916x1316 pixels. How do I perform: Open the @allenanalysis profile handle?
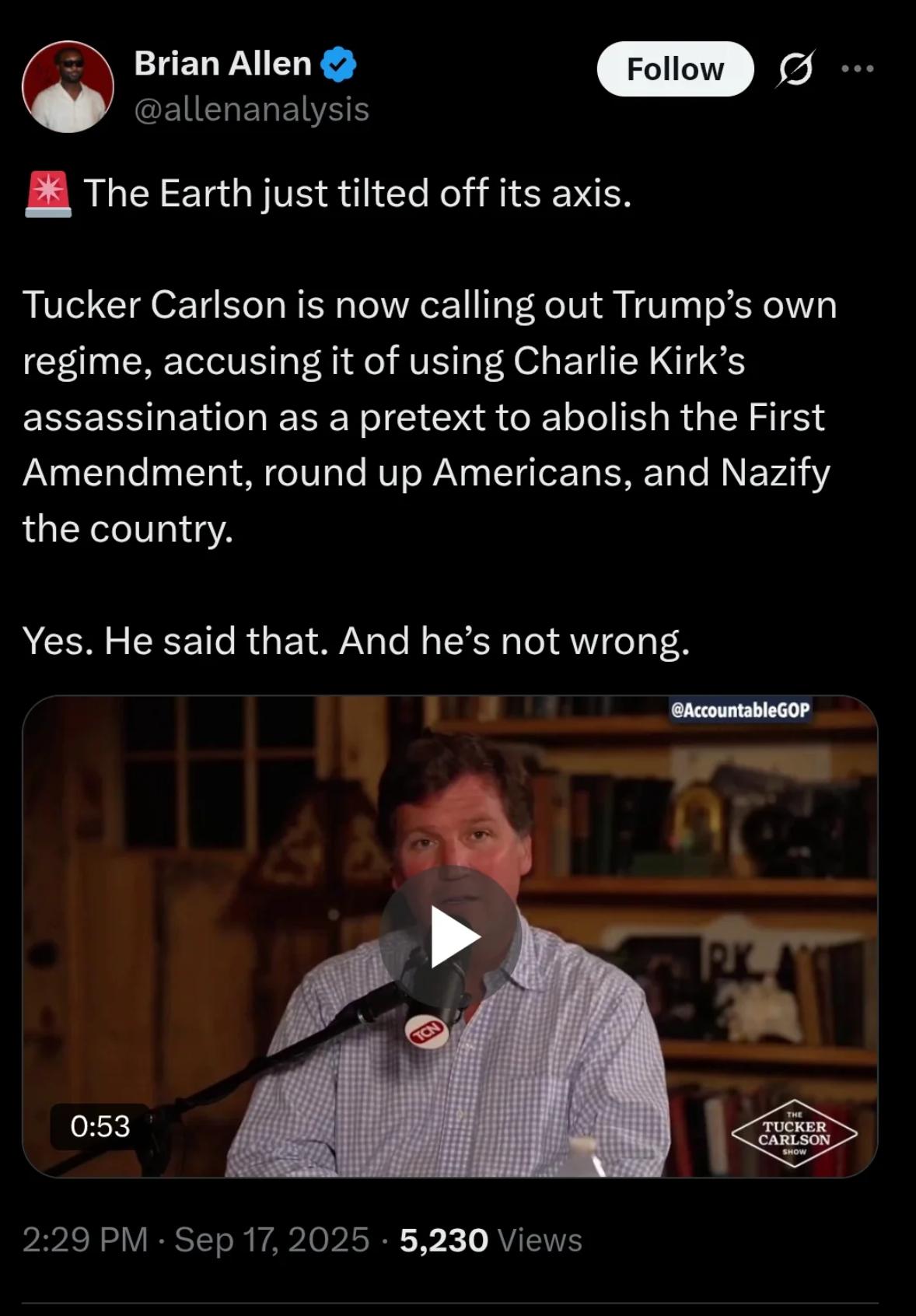tap(251, 109)
